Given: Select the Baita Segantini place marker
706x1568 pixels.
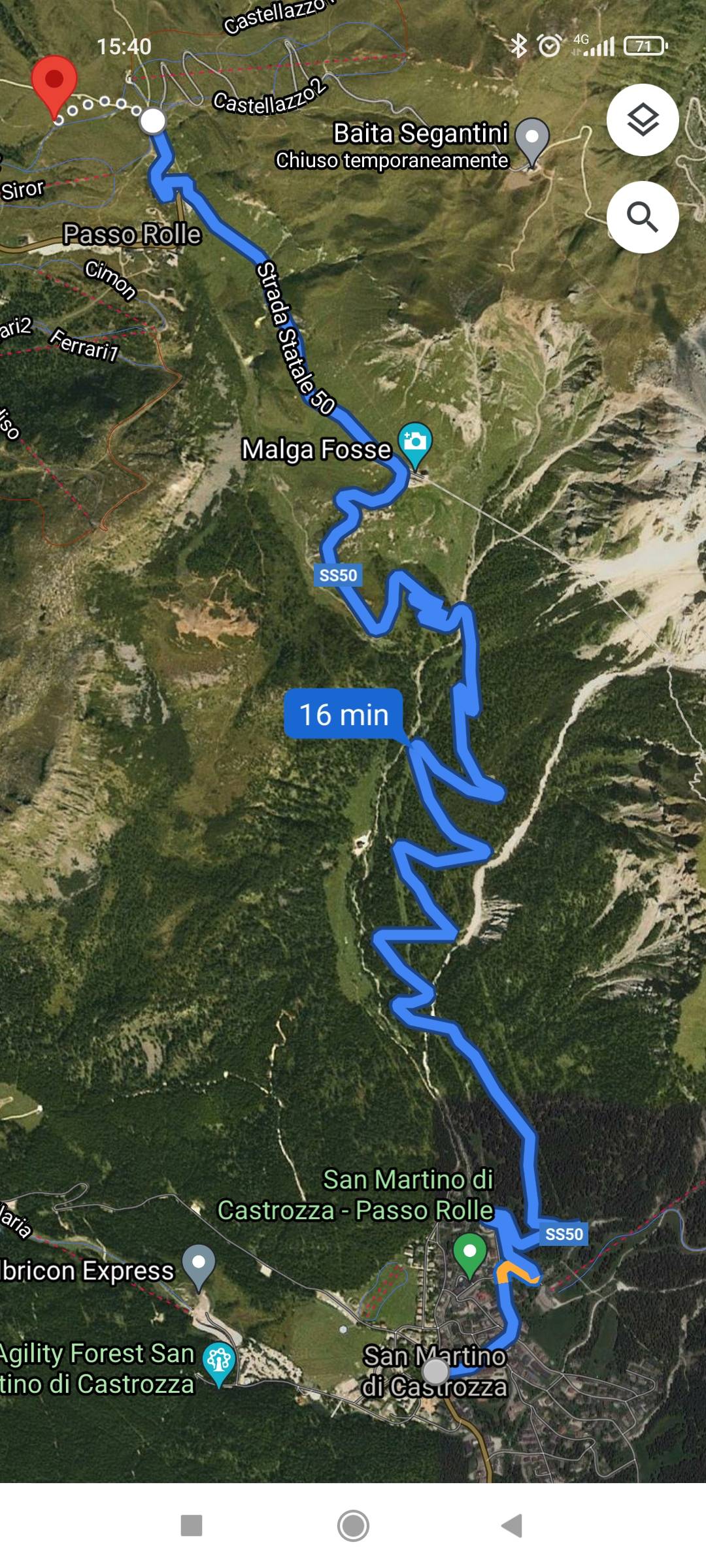Looking at the screenshot, I should tap(531, 137).
